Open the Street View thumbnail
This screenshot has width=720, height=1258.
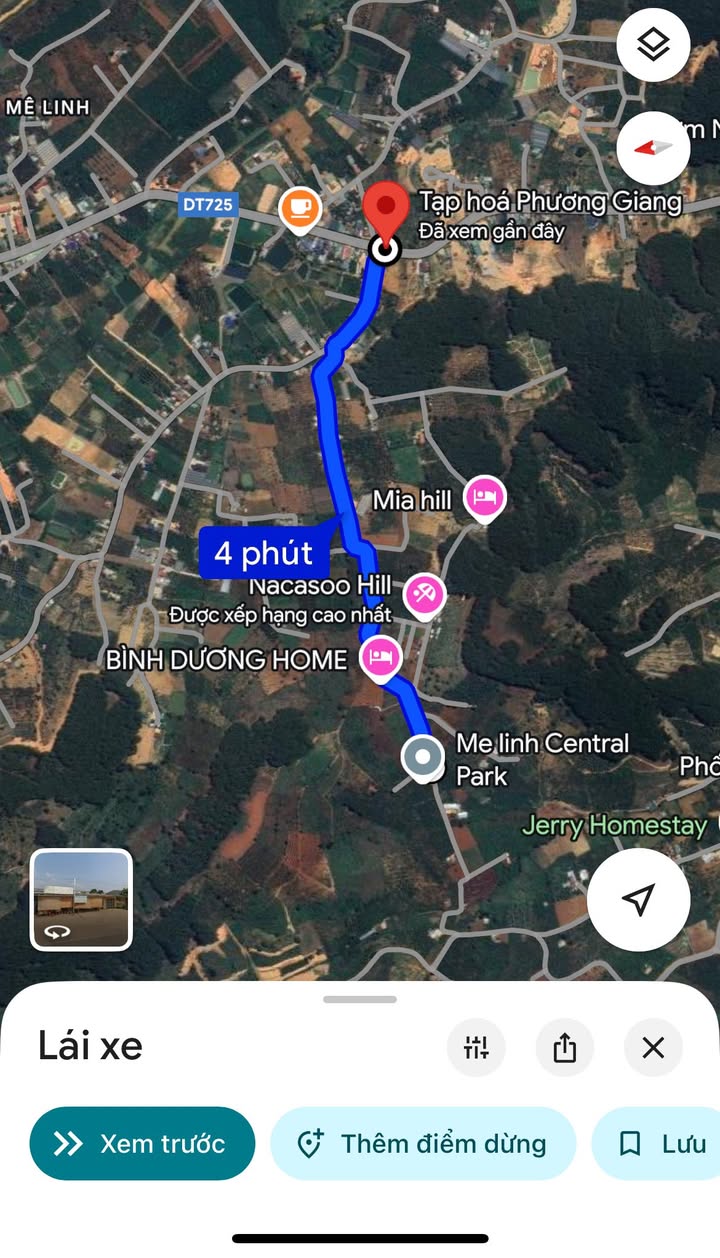(x=81, y=899)
